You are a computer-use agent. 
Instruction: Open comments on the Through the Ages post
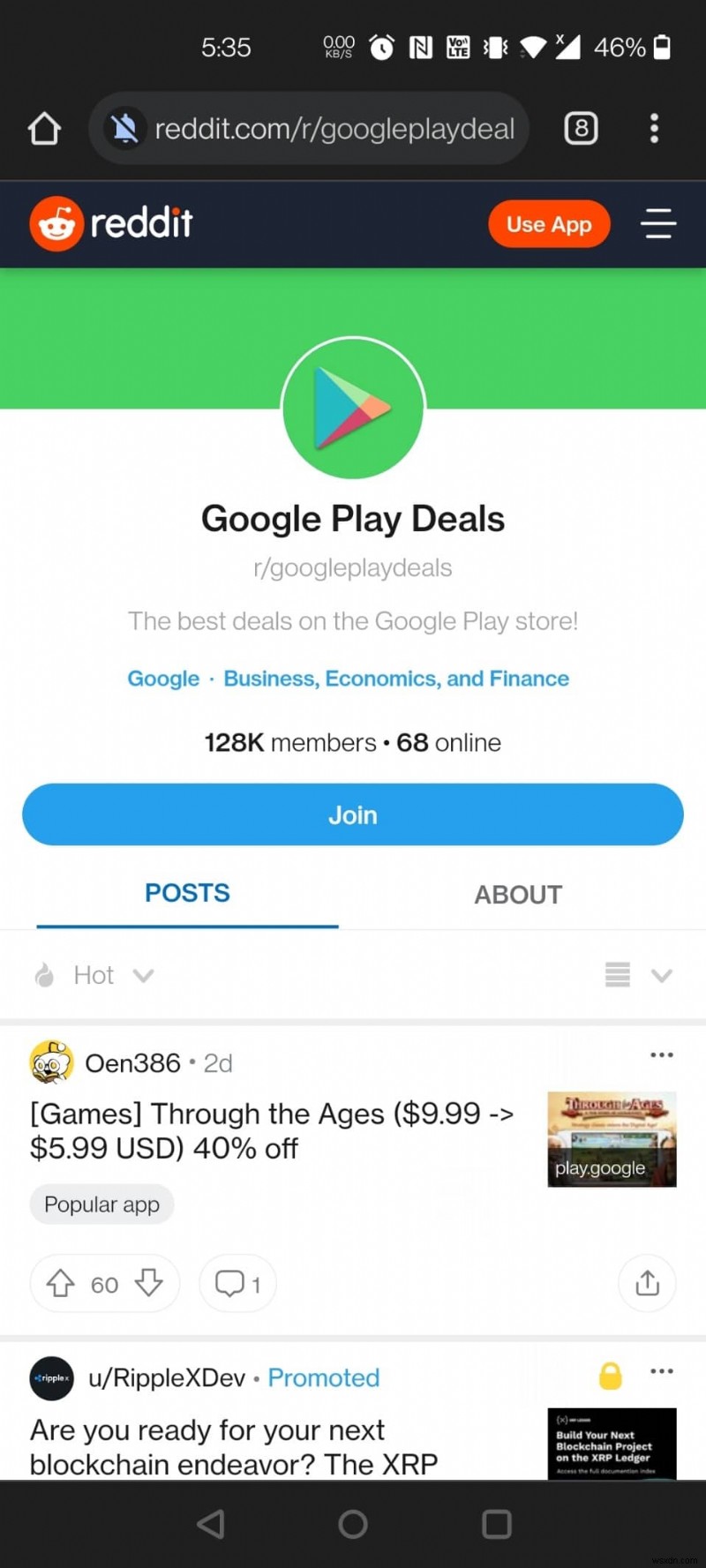[x=237, y=1284]
